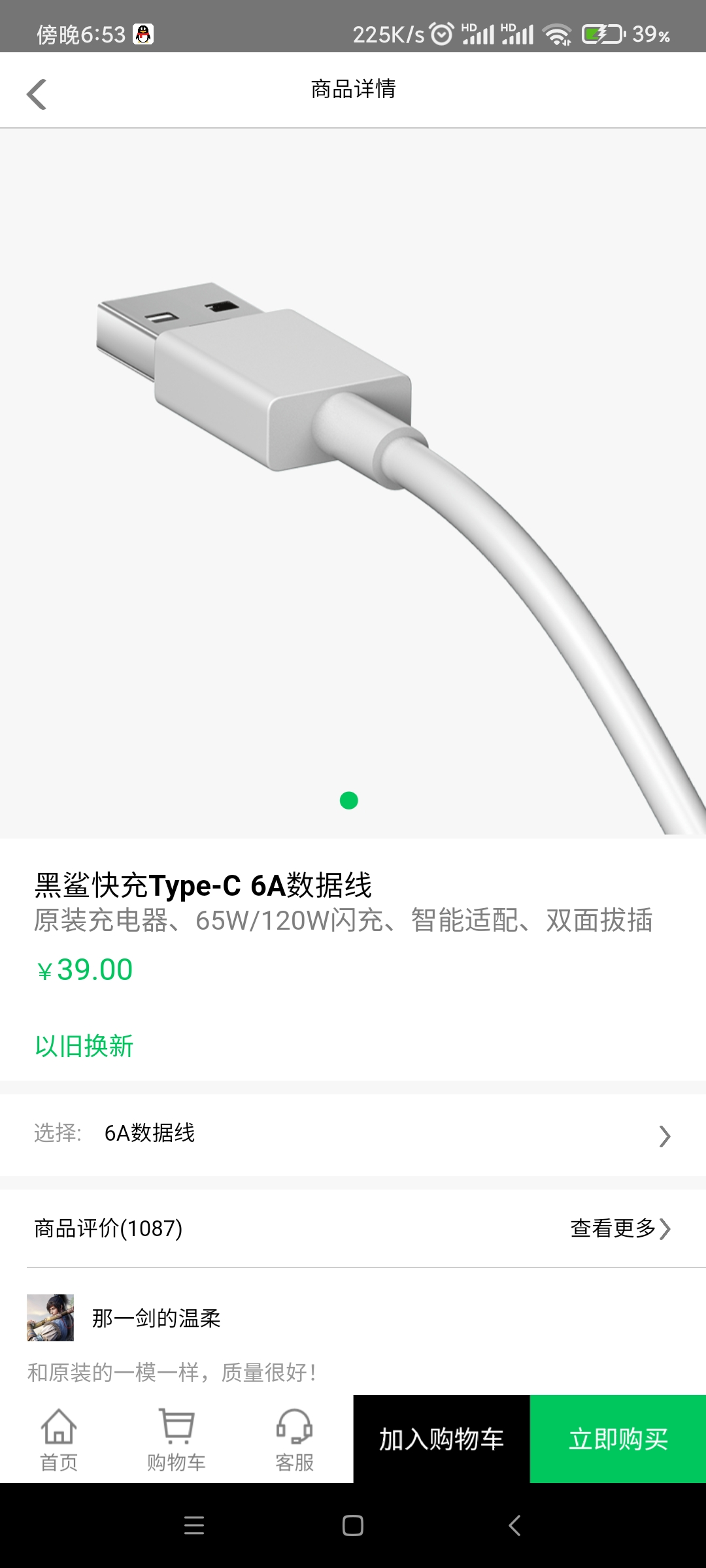
Task: Buy now with 立即购买
Action: click(x=618, y=1439)
